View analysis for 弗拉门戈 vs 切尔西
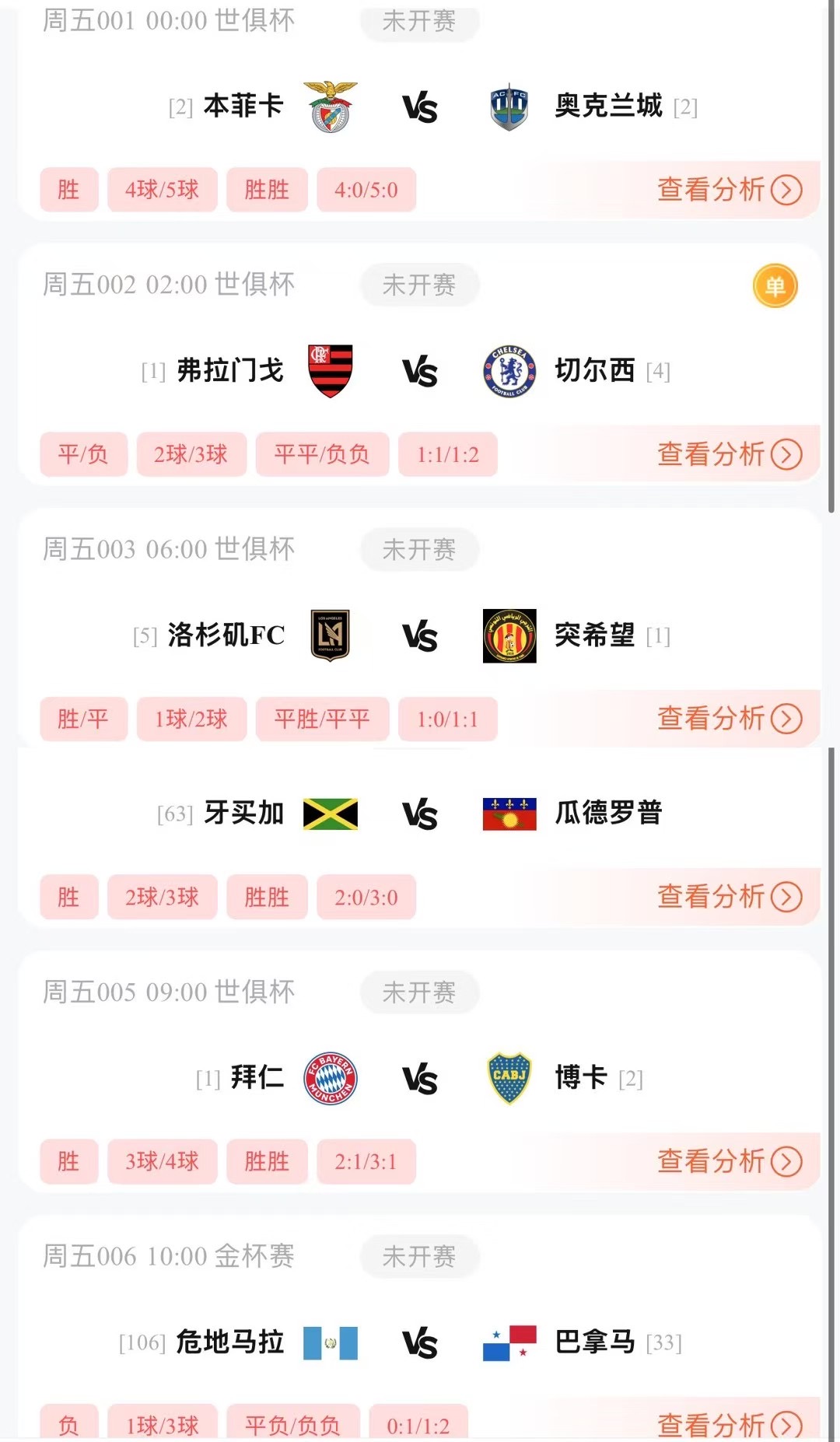The image size is (840, 1442). coord(729,454)
